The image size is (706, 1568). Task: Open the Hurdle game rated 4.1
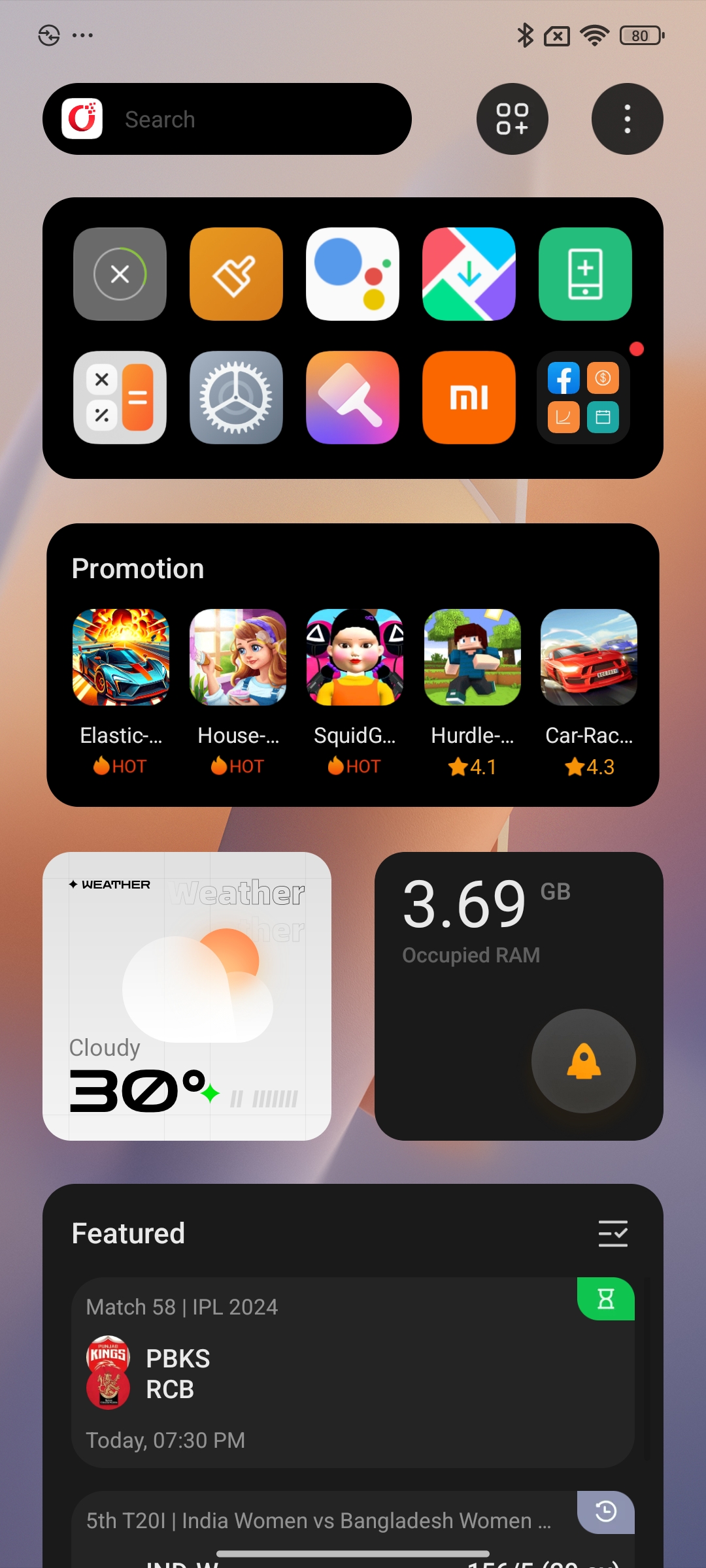pos(473,693)
